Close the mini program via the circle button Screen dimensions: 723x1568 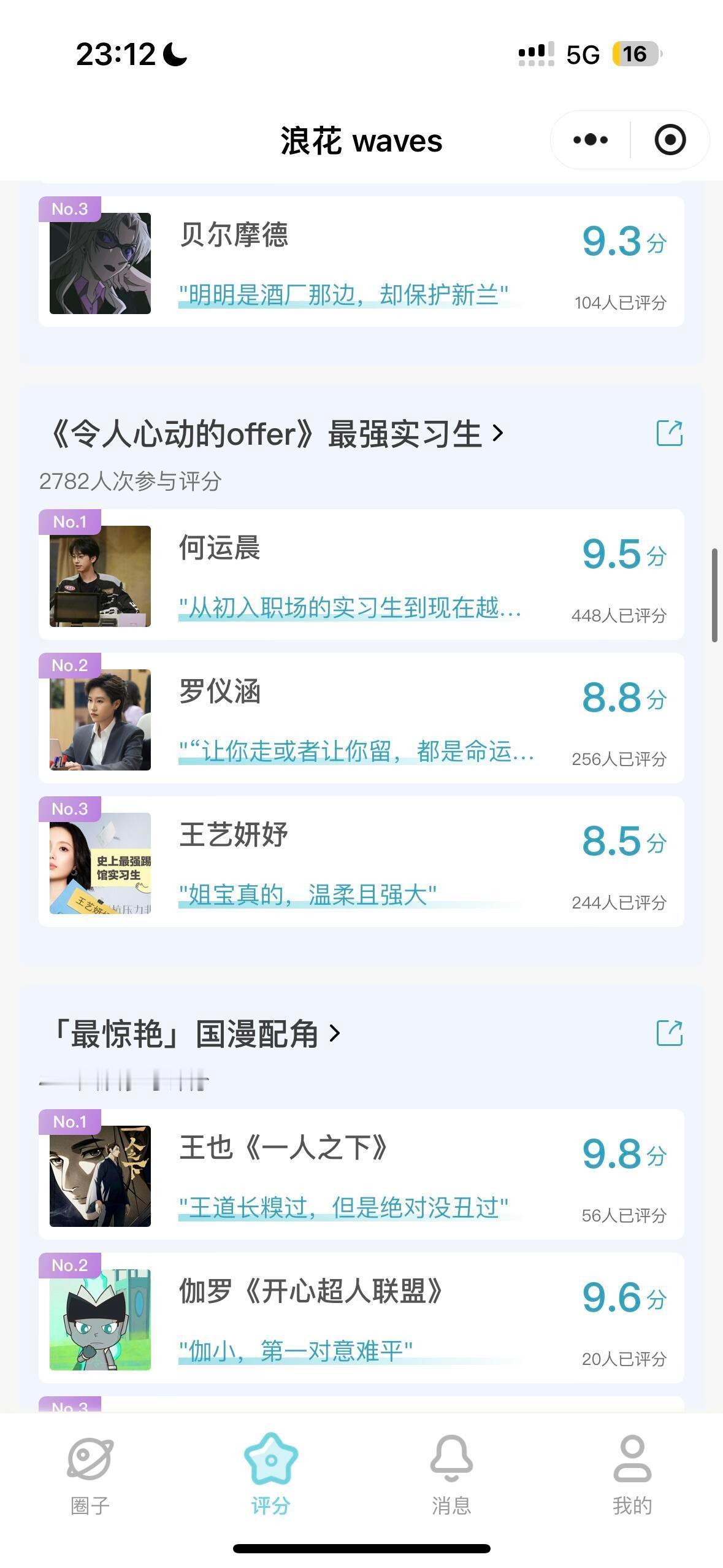[670, 140]
